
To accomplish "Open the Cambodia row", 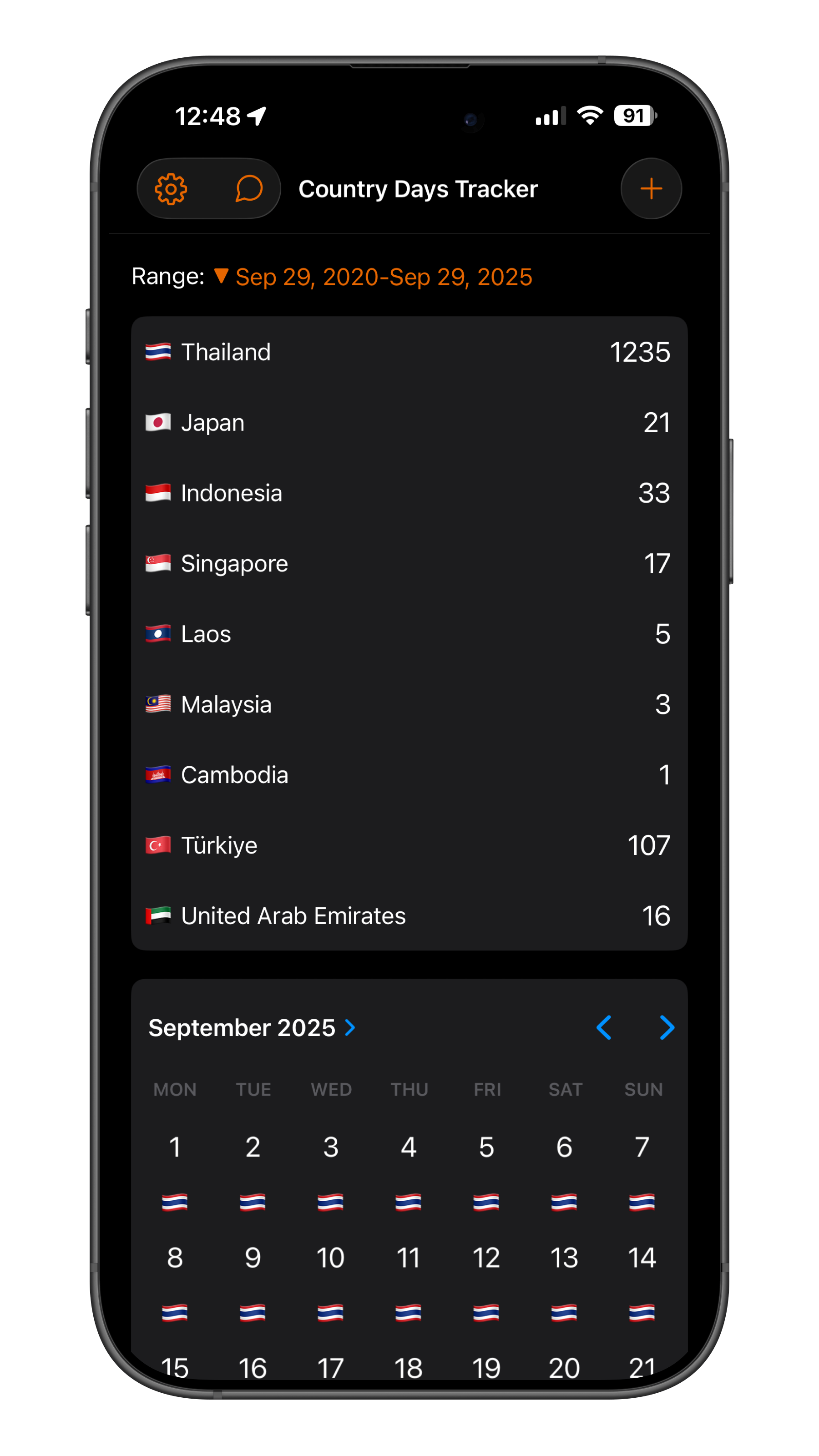I will (409, 775).
